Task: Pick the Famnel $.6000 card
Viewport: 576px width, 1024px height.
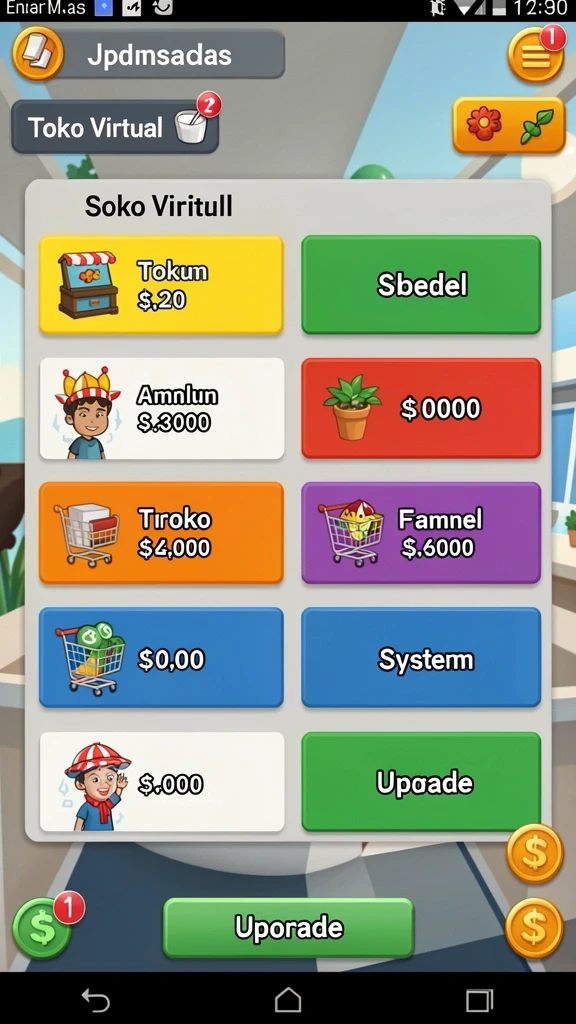Action: (421, 532)
